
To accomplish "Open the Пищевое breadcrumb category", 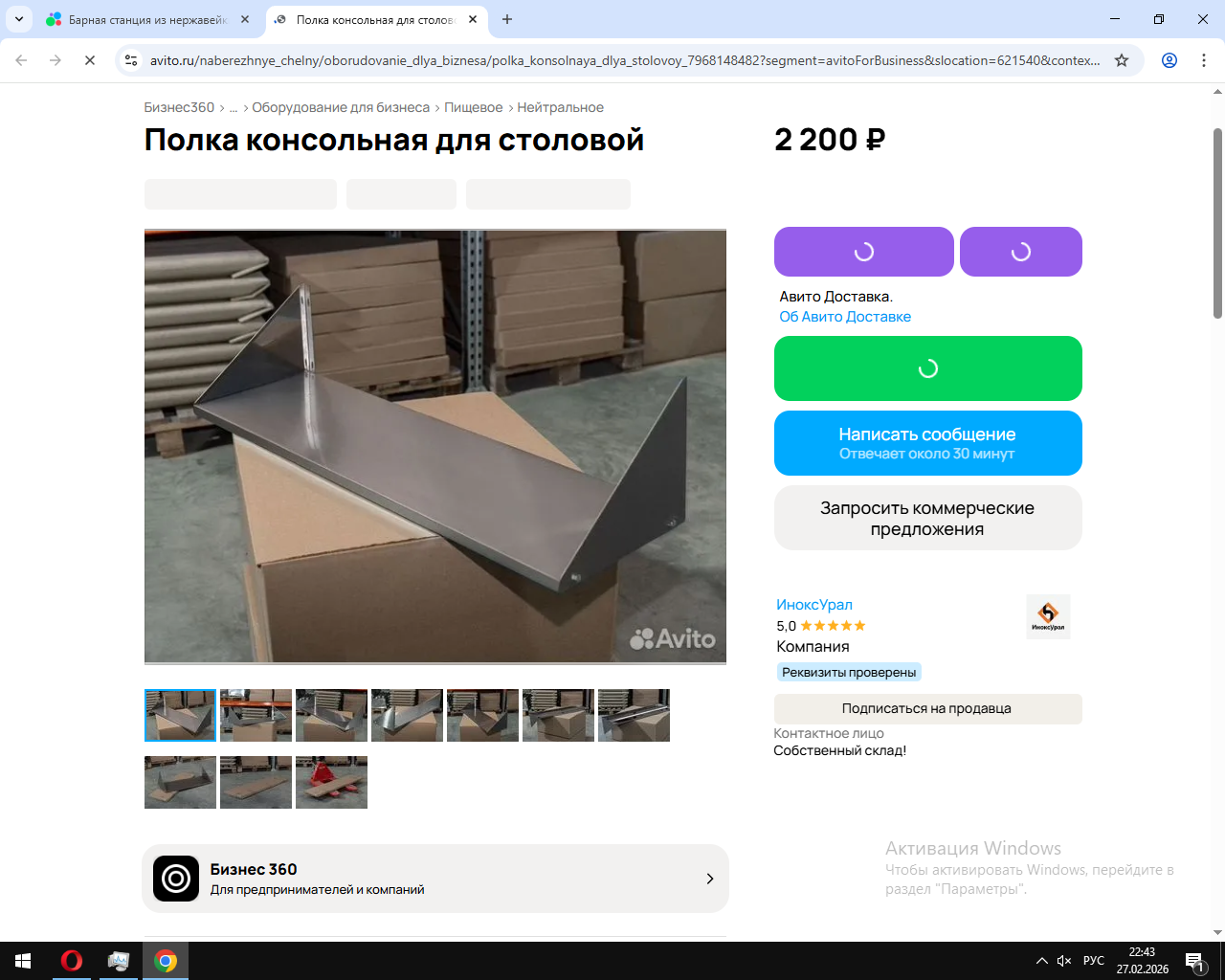I will tap(473, 107).
